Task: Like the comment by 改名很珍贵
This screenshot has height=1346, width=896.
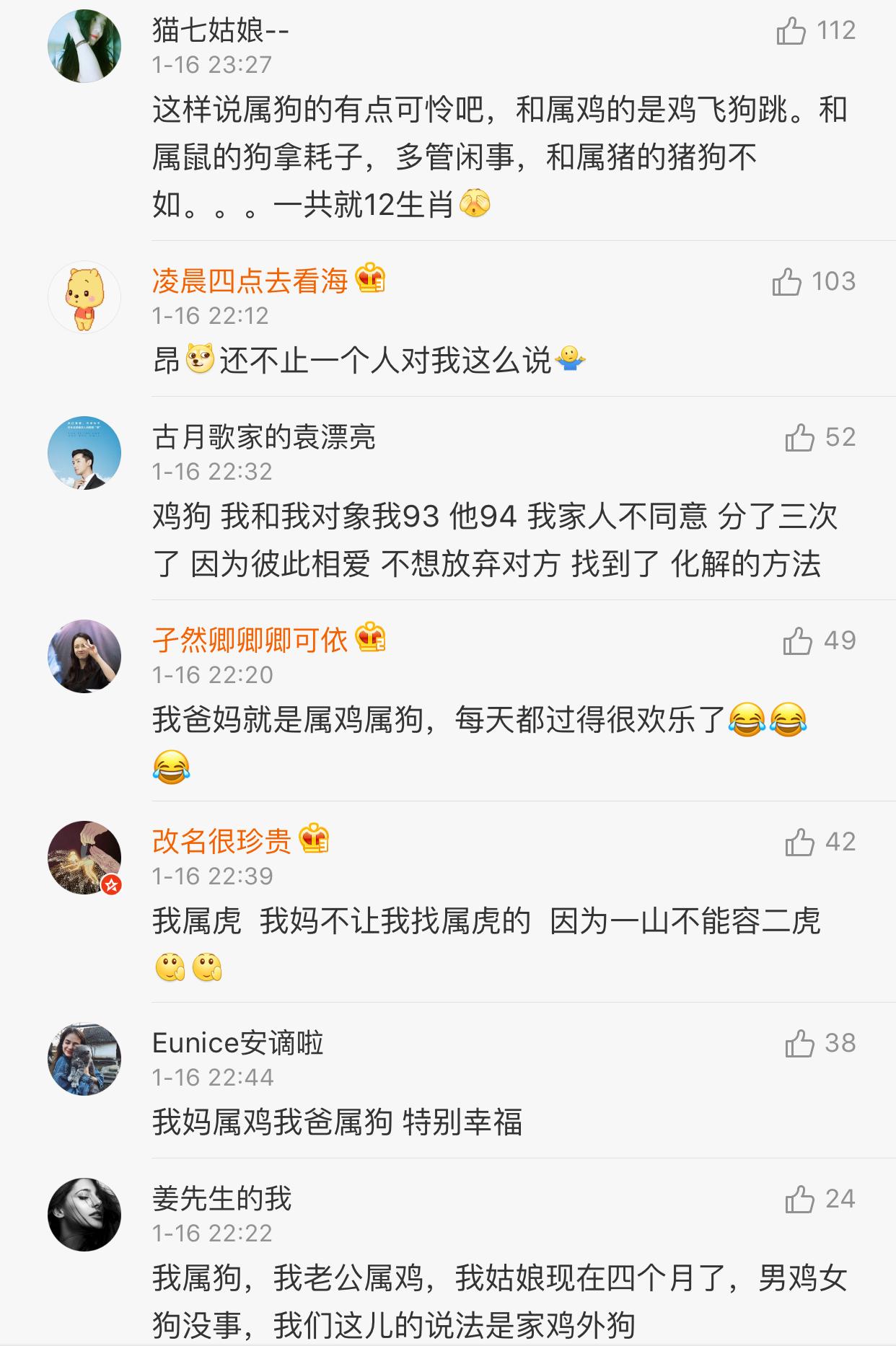Action: point(799,842)
